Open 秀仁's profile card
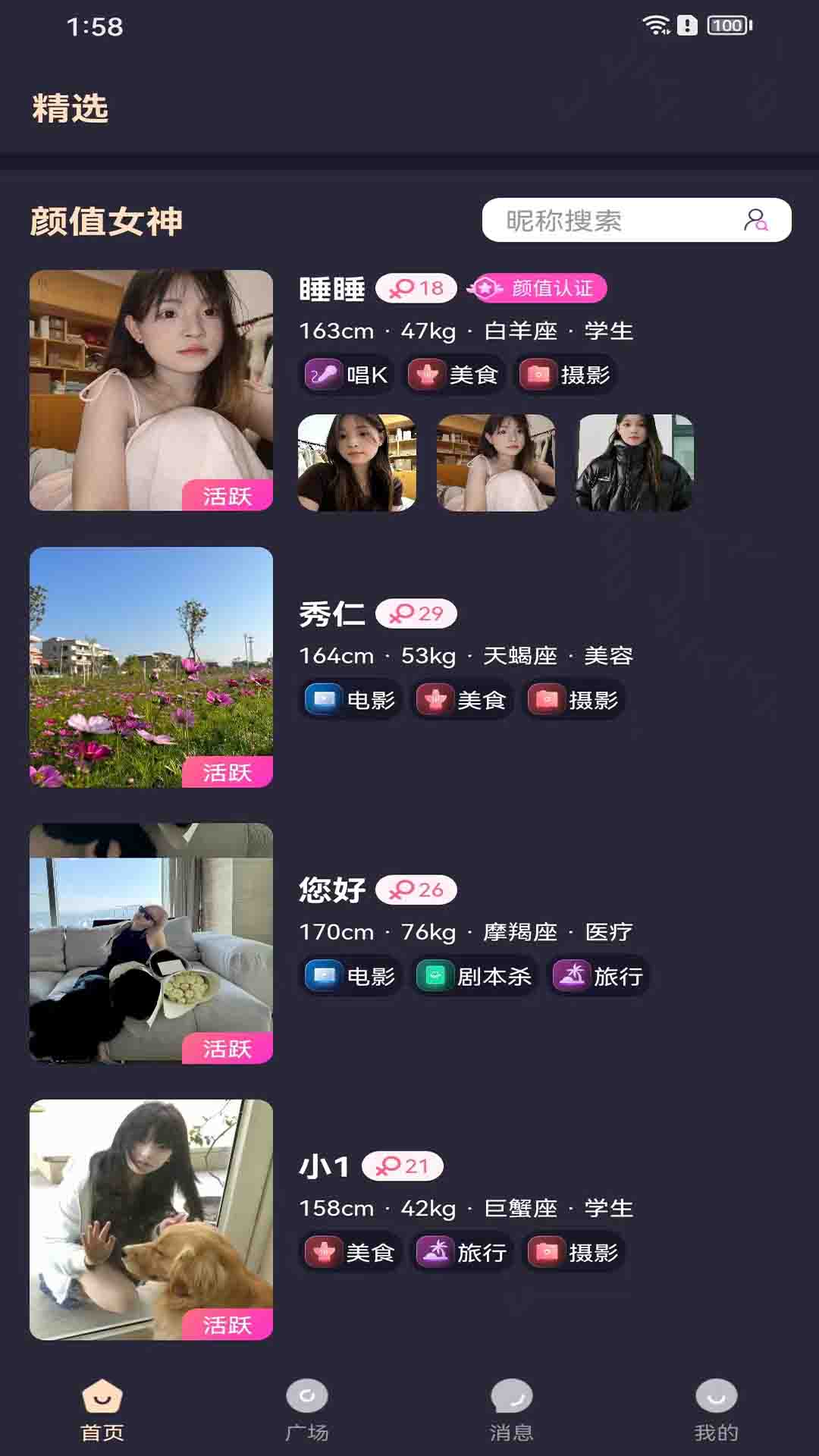 coord(409,667)
